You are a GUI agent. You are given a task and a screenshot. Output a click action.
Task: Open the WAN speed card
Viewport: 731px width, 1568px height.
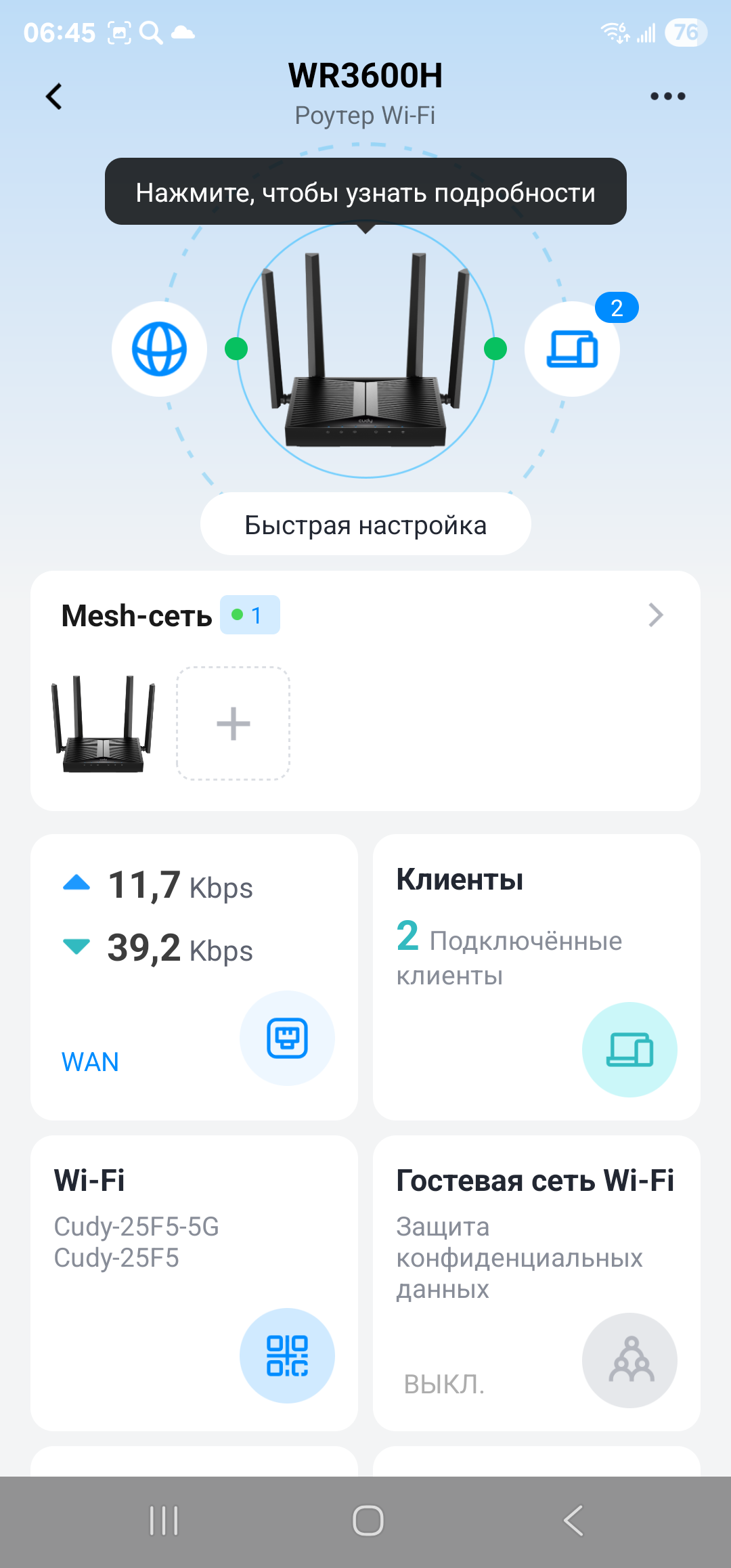coord(194,976)
